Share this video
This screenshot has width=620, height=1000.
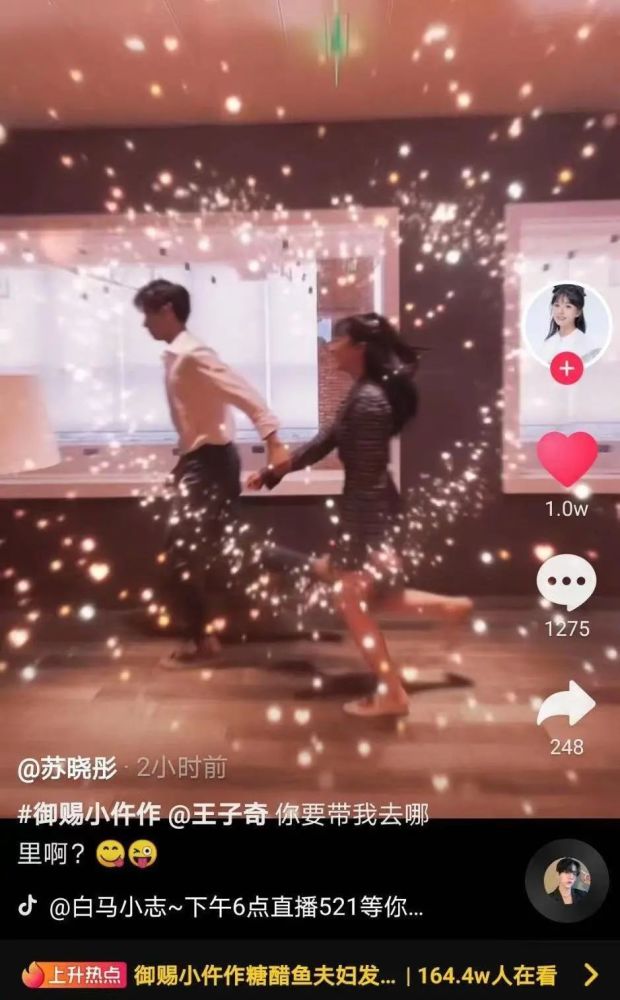tap(567, 704)
